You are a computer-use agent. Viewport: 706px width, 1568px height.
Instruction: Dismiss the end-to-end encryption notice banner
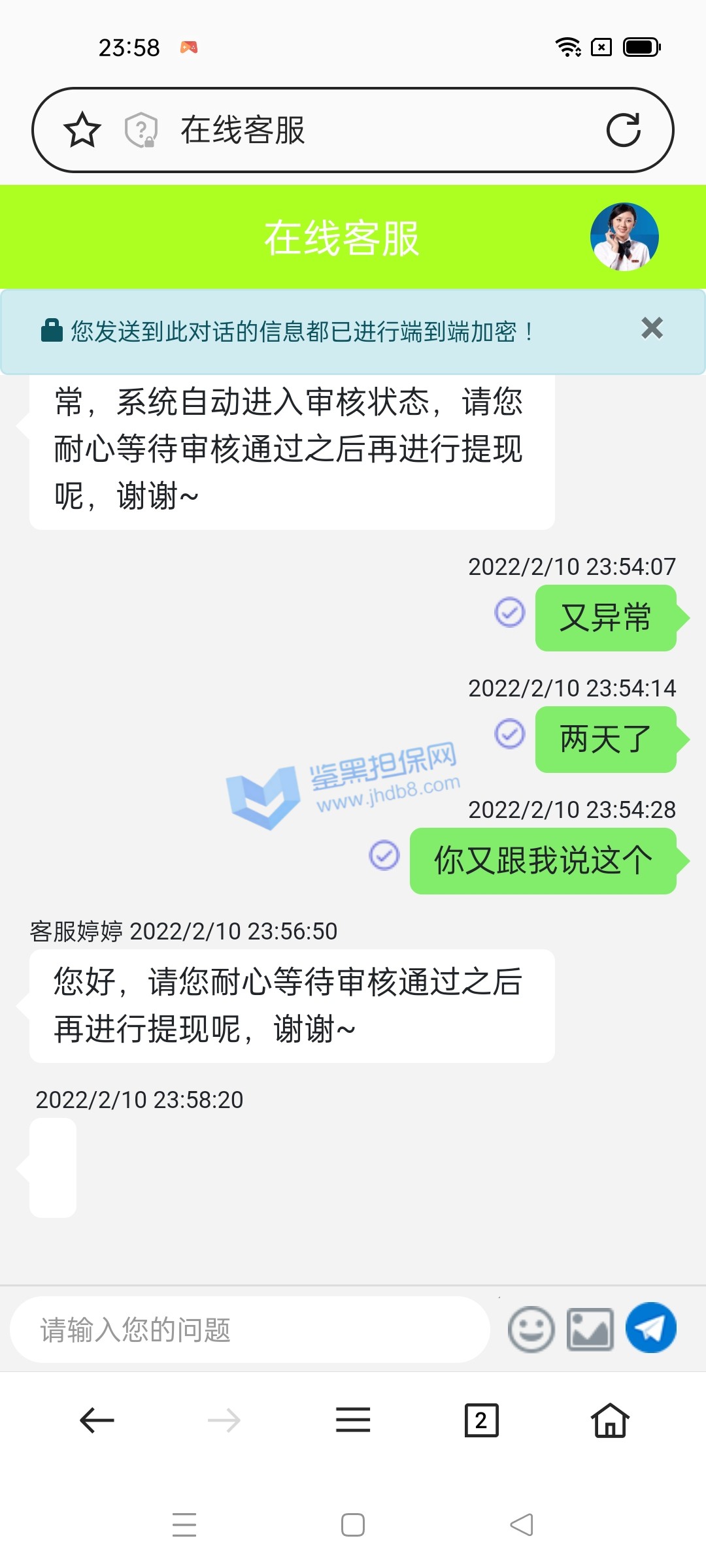click(652, 328)
